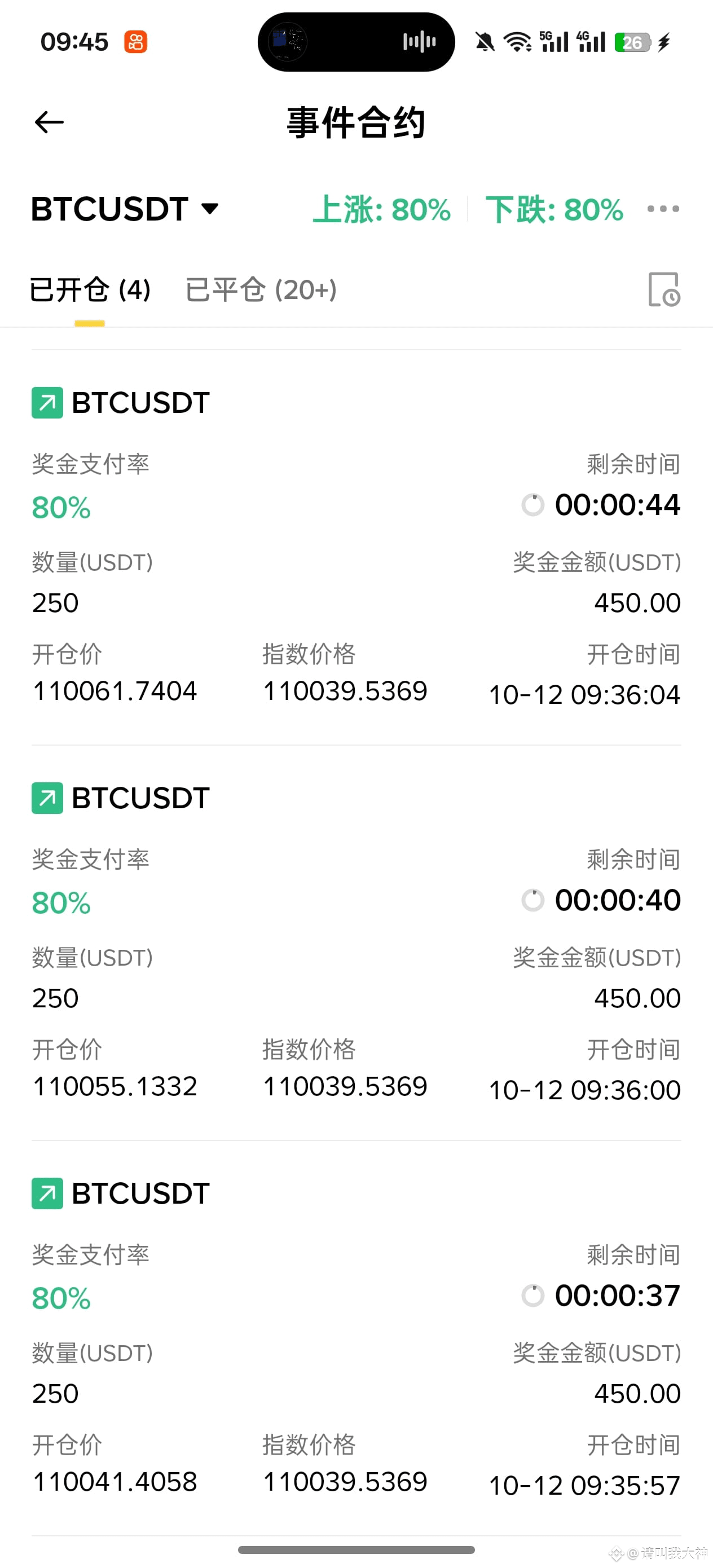The height and width of the screenshot is (1568, 713).
Task: Switch to the 已平仓 (20+) tab
Action: [x=261, y=290]
